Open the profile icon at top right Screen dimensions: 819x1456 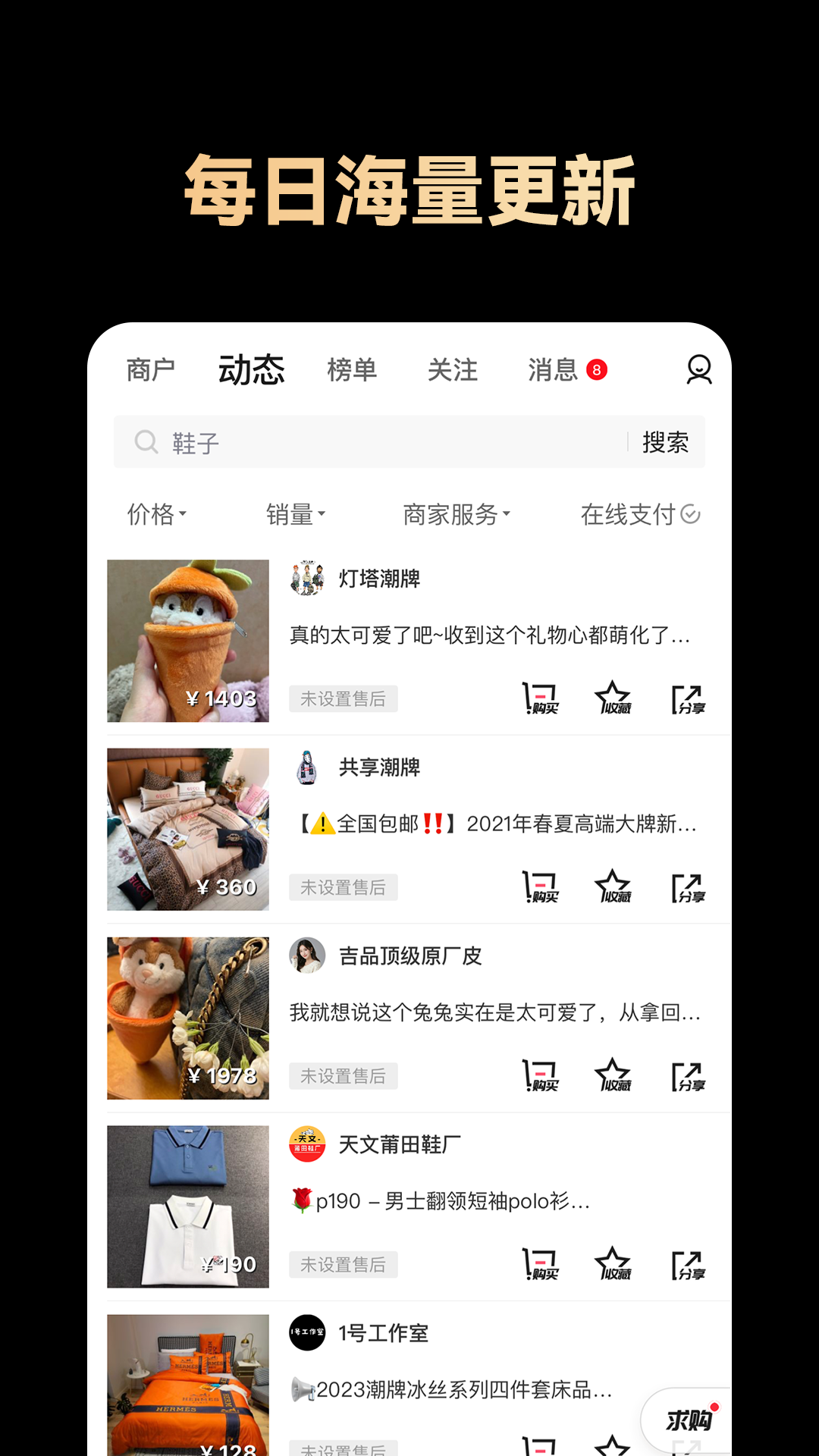698,370
